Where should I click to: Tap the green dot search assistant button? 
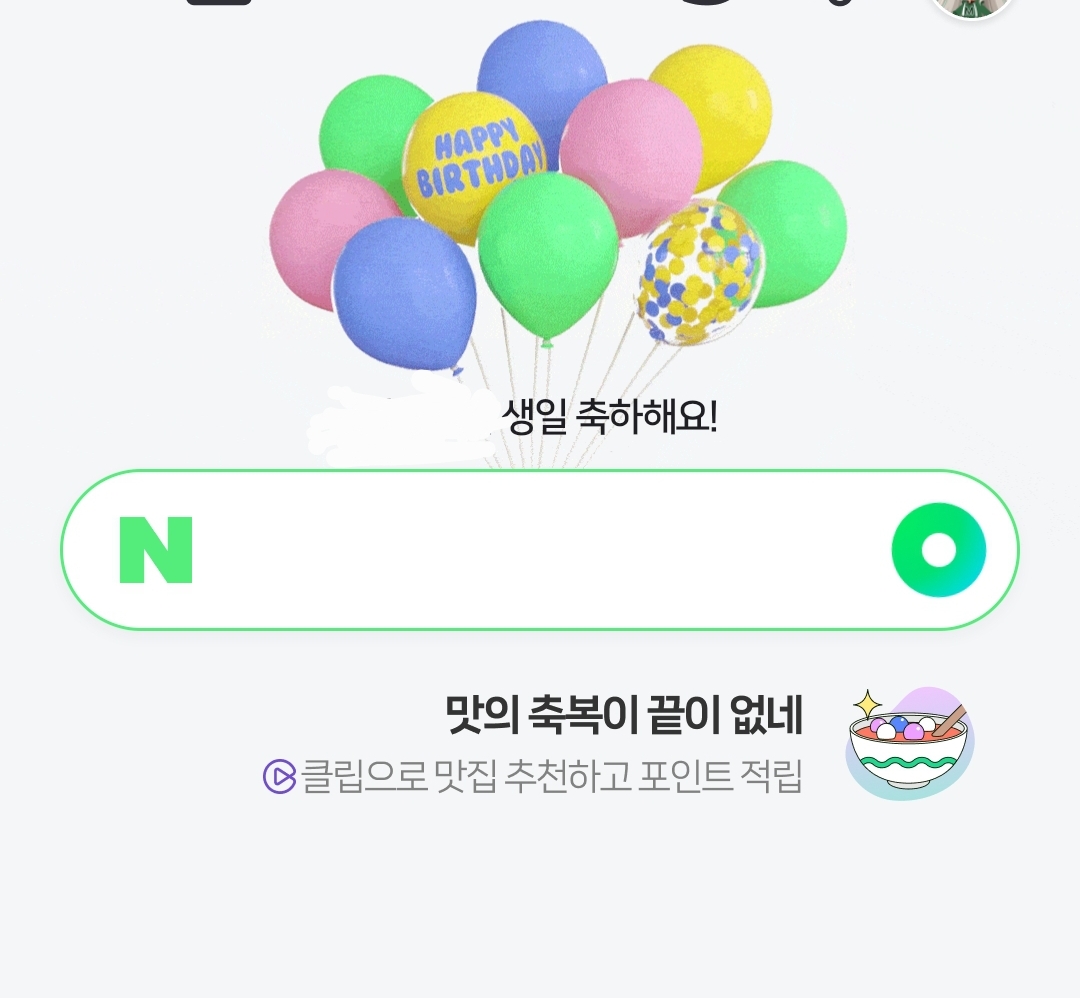coord(938,550)
